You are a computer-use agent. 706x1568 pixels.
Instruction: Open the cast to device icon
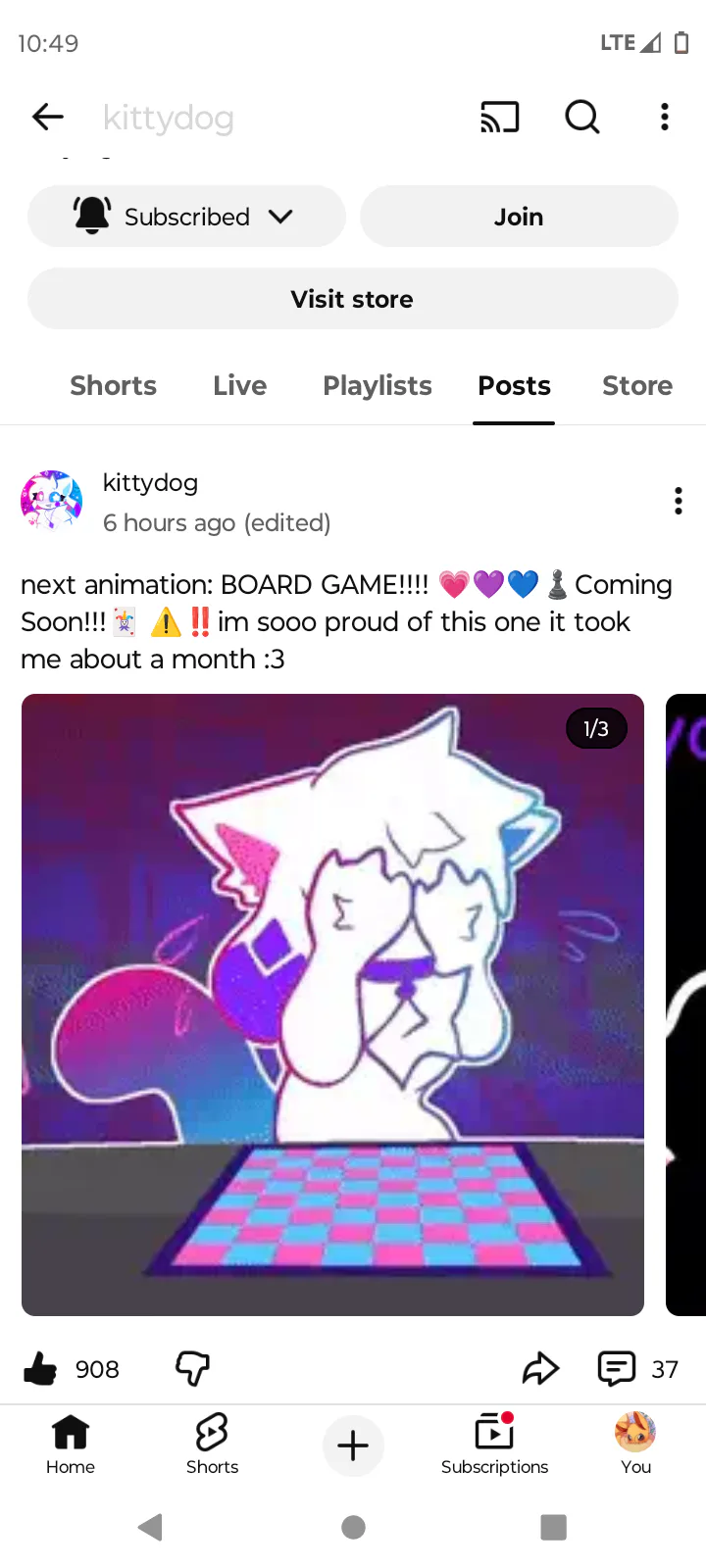pyautogui.click(x=499, y=117)
